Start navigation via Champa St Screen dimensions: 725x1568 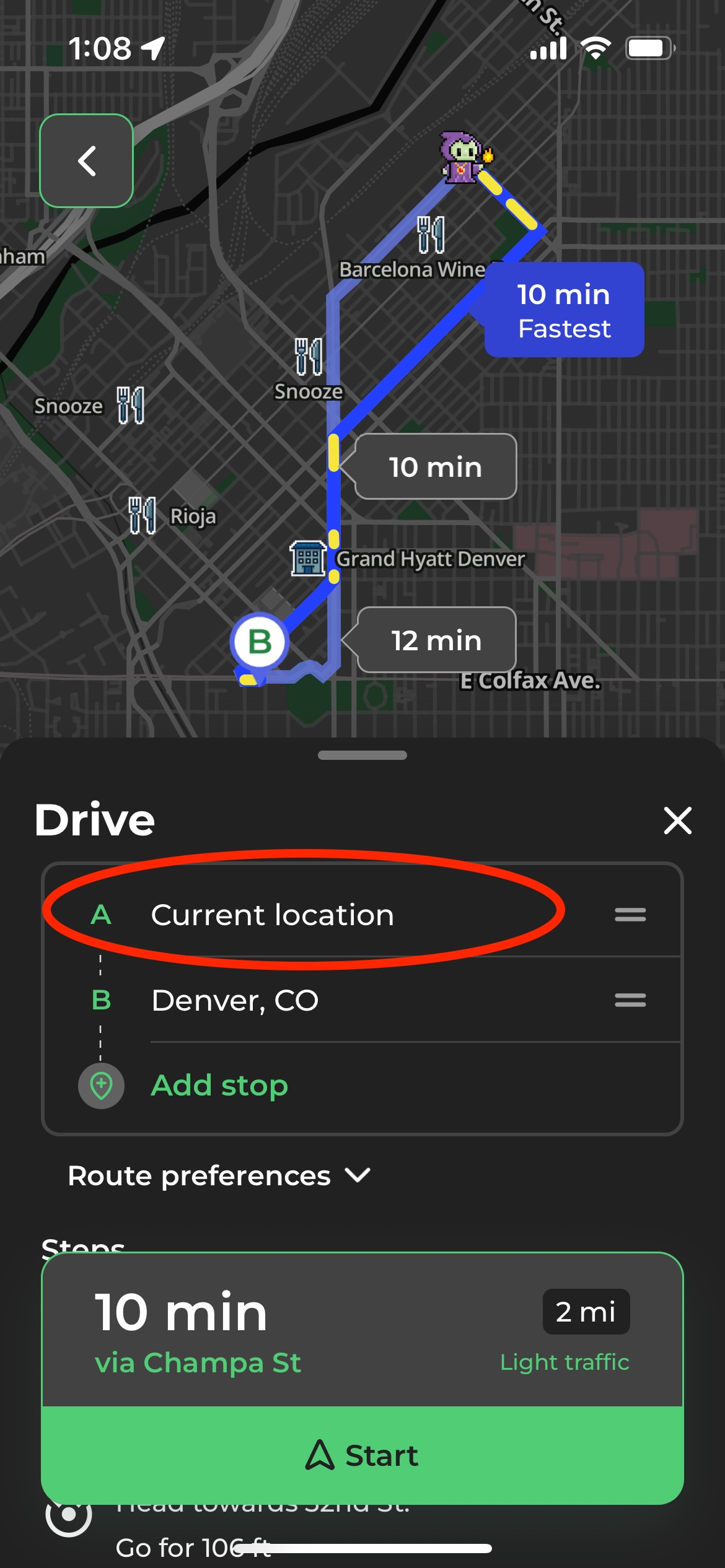coord(362,1455)
